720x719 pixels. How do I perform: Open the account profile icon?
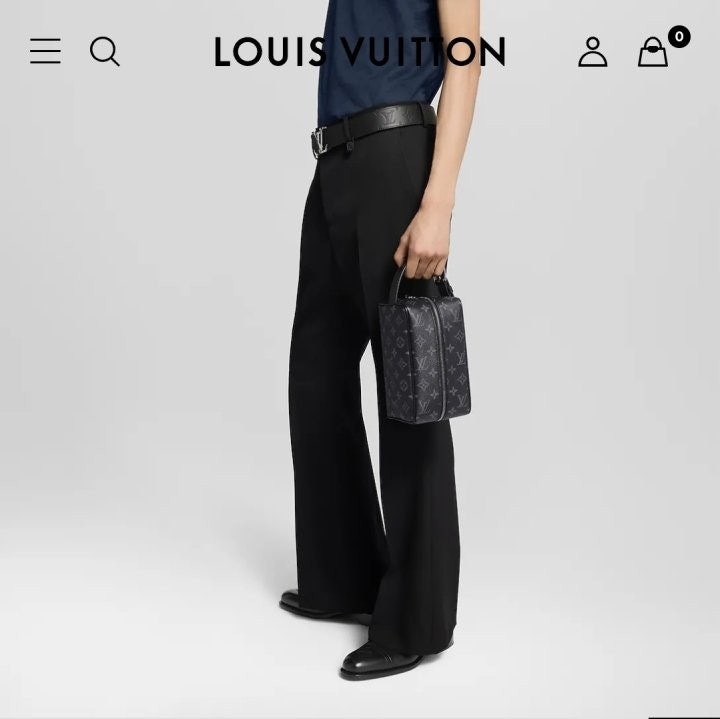(592, 52)
